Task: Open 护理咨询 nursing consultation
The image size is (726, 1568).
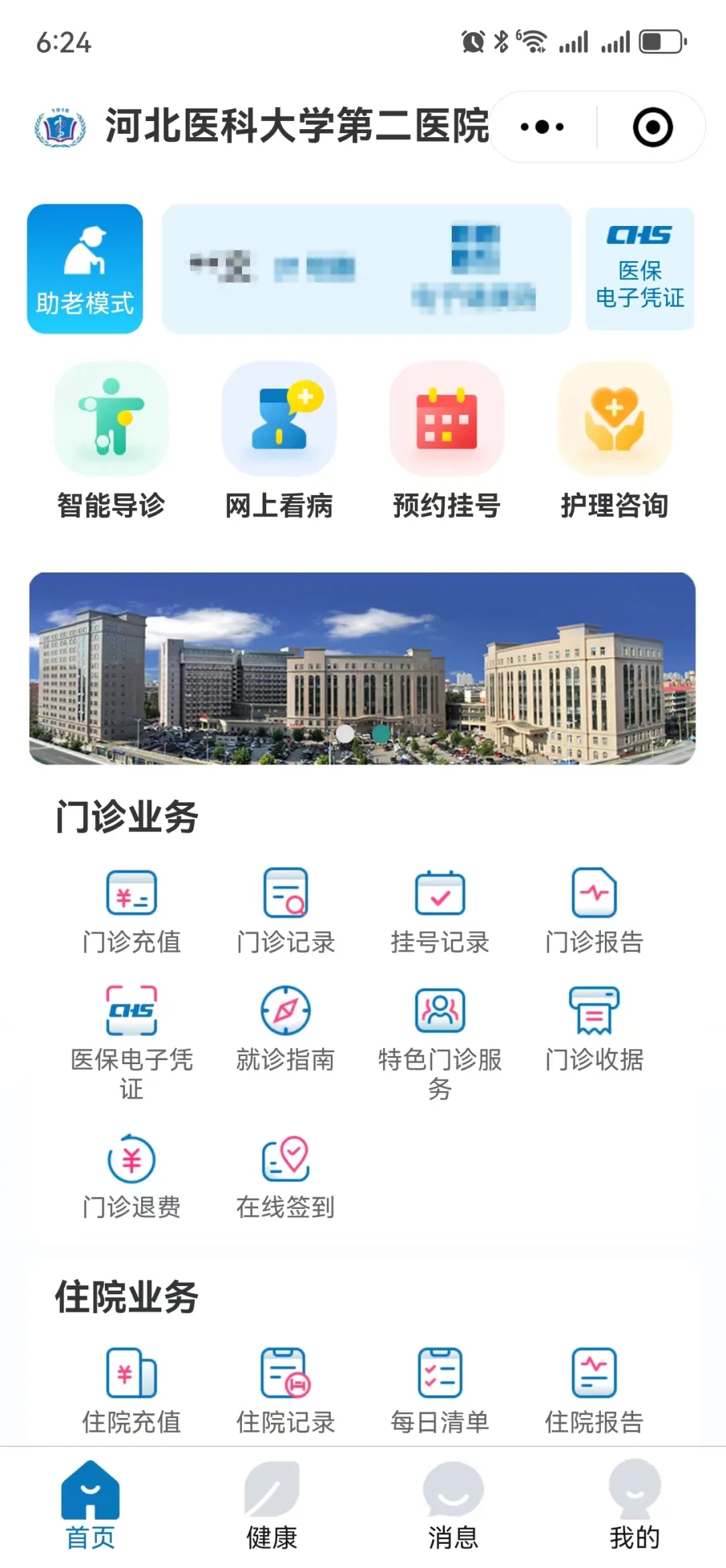Action: click(x=614, y=441)
